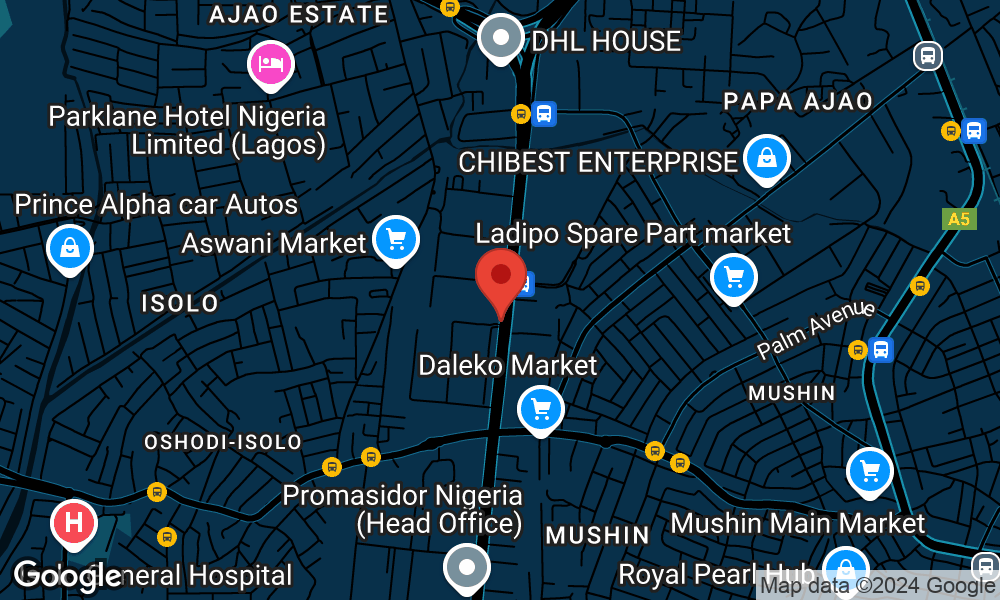Image resolution: width=1000 pixels, height=600 pixels.
Task: Tap the bus stop icon on Palm Avenue
Action: pyautogui.click(x=881, y=350)
